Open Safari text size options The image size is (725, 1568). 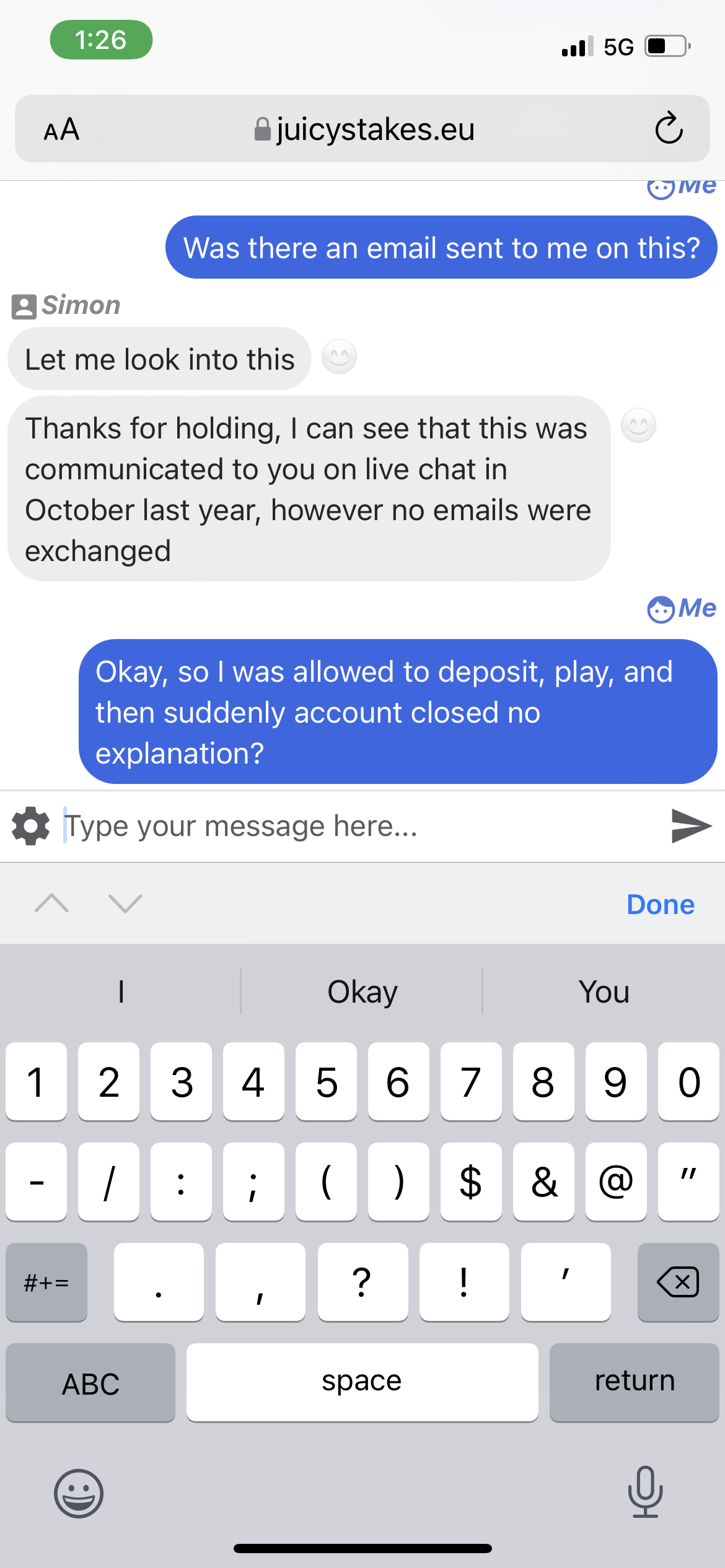click(61, 129)
